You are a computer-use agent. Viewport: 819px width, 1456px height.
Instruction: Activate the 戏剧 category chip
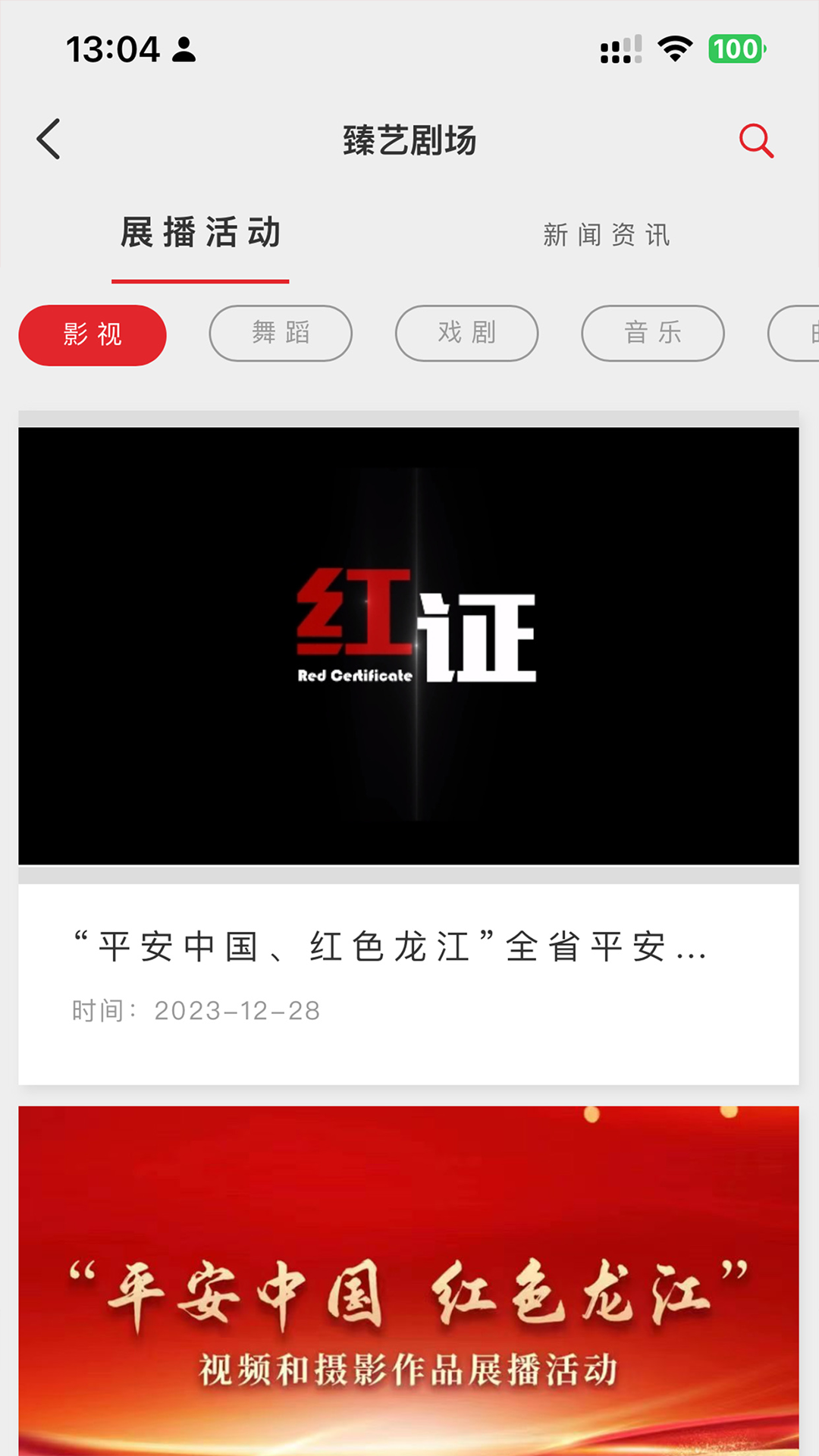pos(466,334)
